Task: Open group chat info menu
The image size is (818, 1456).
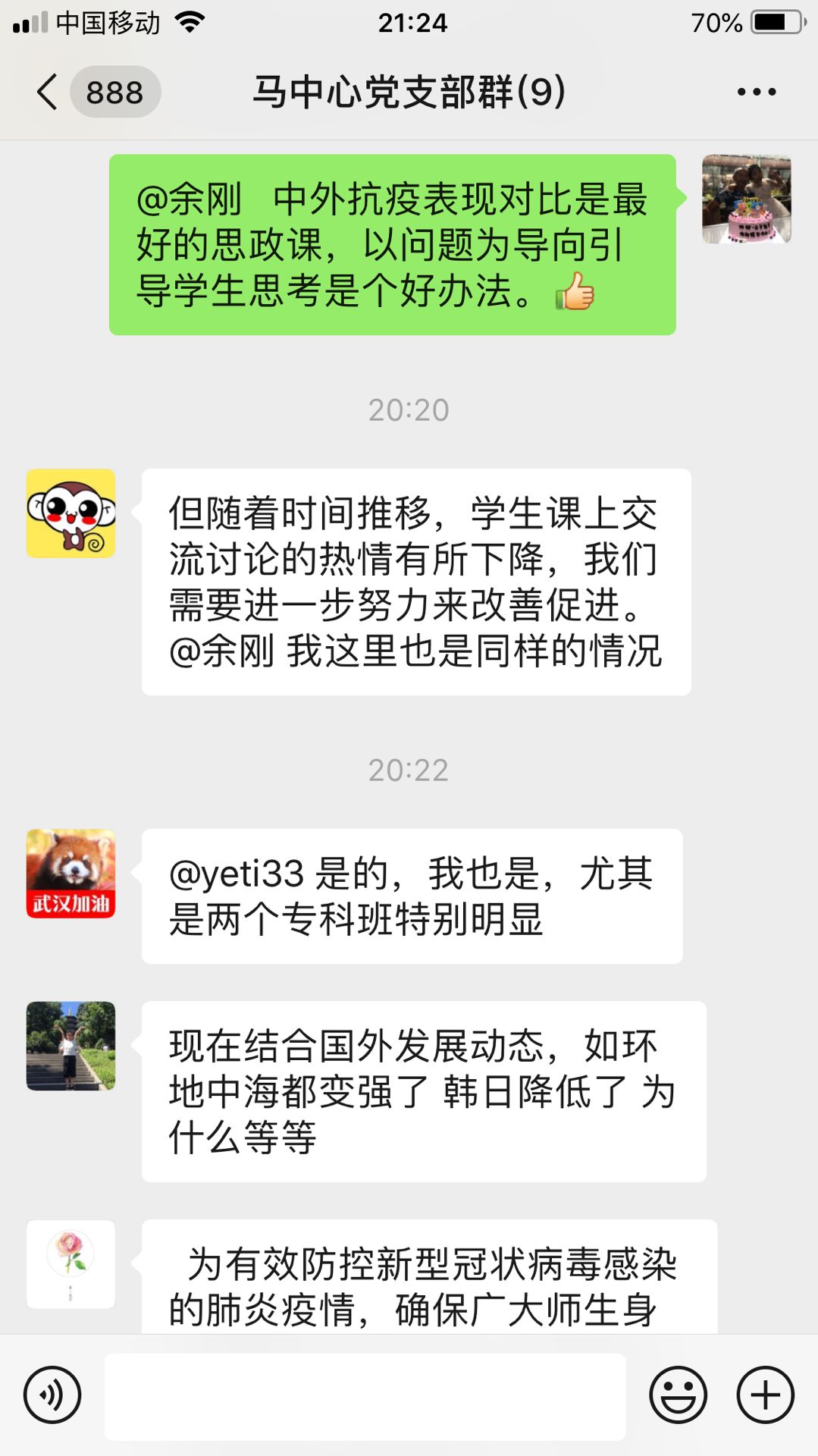Action: (756, 93)
